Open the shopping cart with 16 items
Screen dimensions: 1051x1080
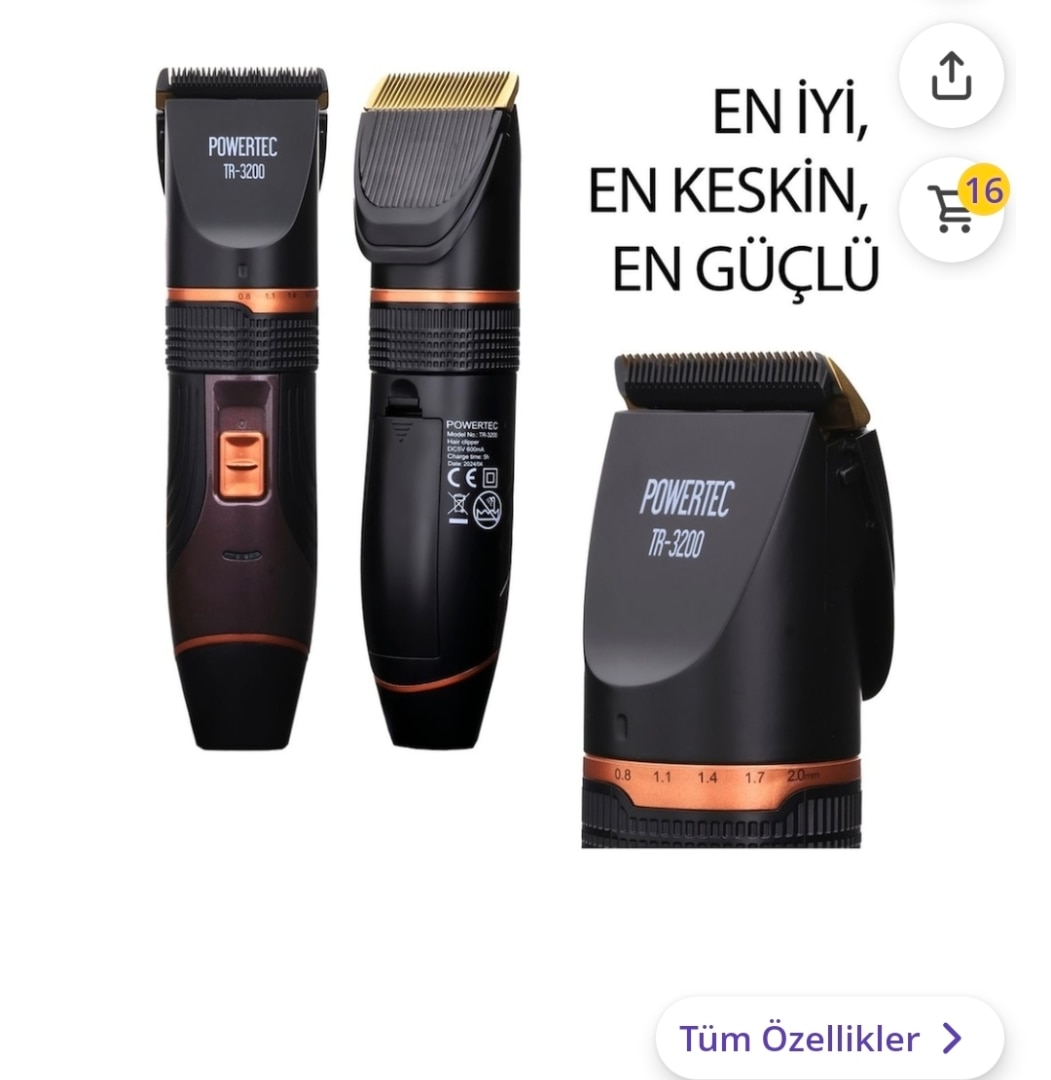pos(951,209)
